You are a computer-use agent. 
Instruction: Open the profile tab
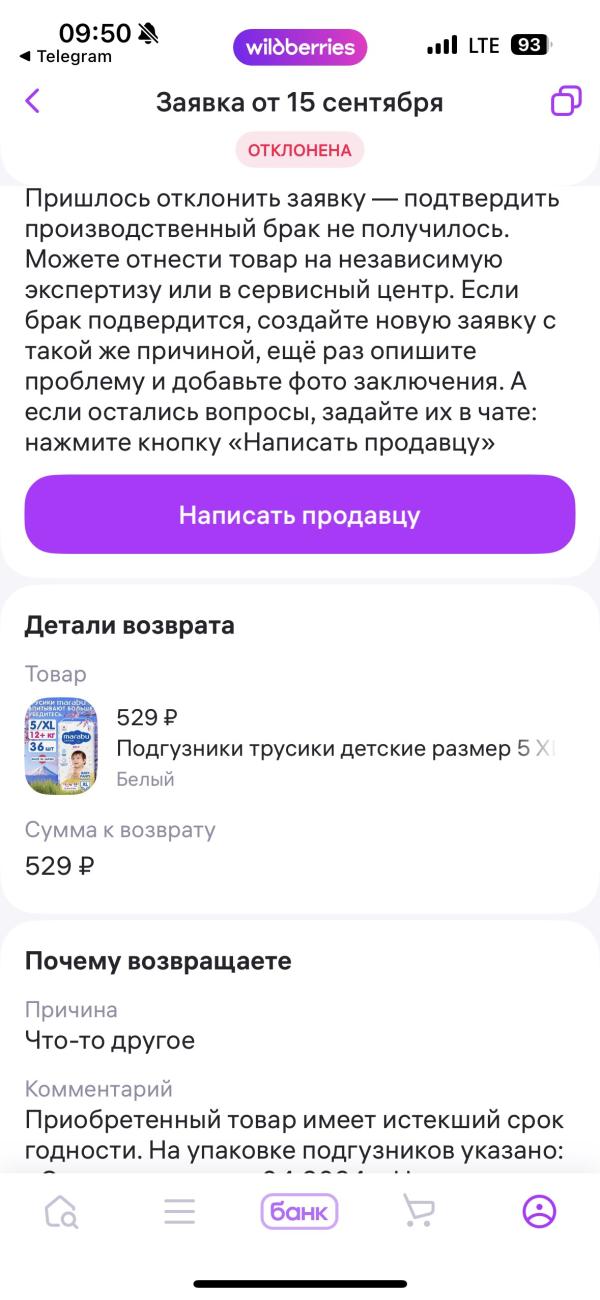pyautogui.click(x=539, y=1212)
